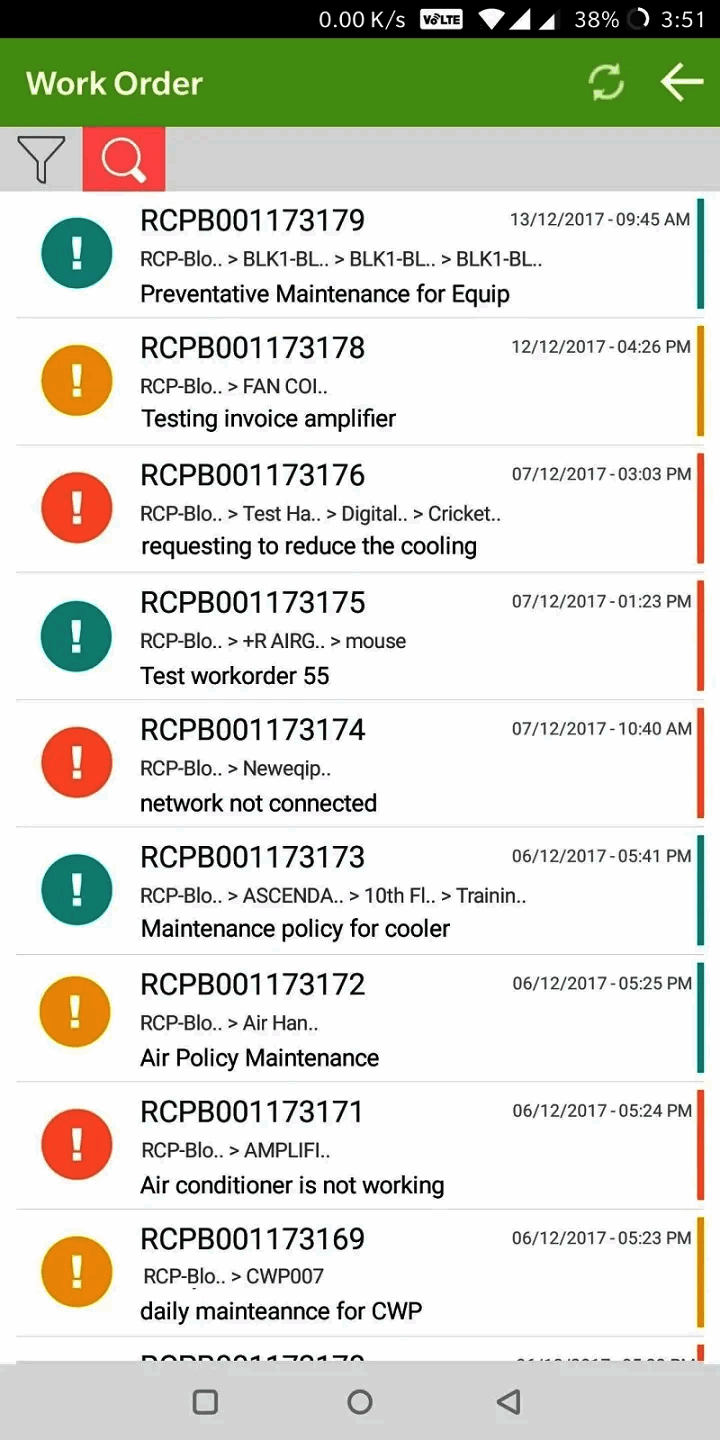Tap the Work Order title in header
This screenshot has height=1440, width=720.
pos(113,82)
